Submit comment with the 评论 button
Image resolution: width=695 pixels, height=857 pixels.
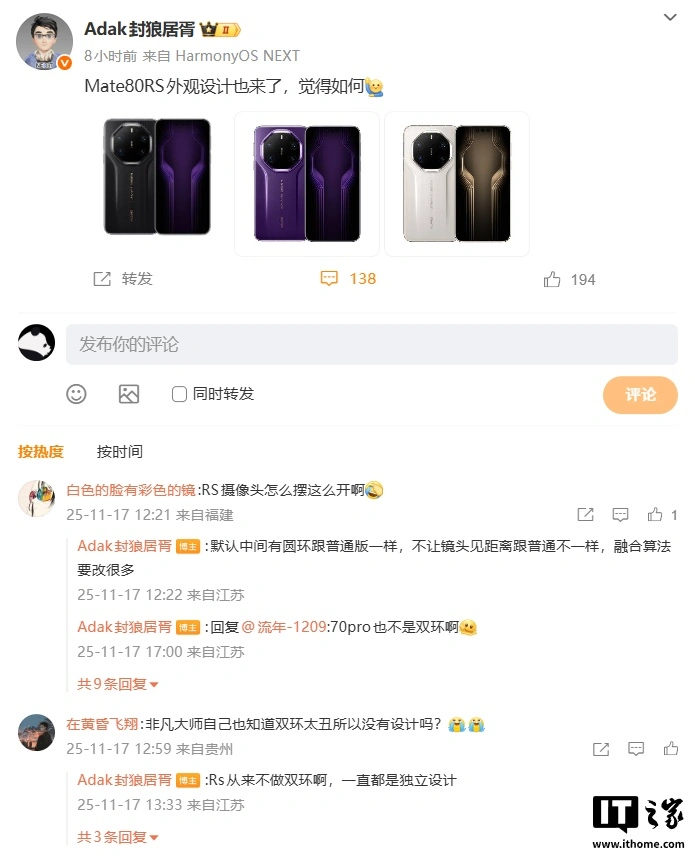(640, 394)
